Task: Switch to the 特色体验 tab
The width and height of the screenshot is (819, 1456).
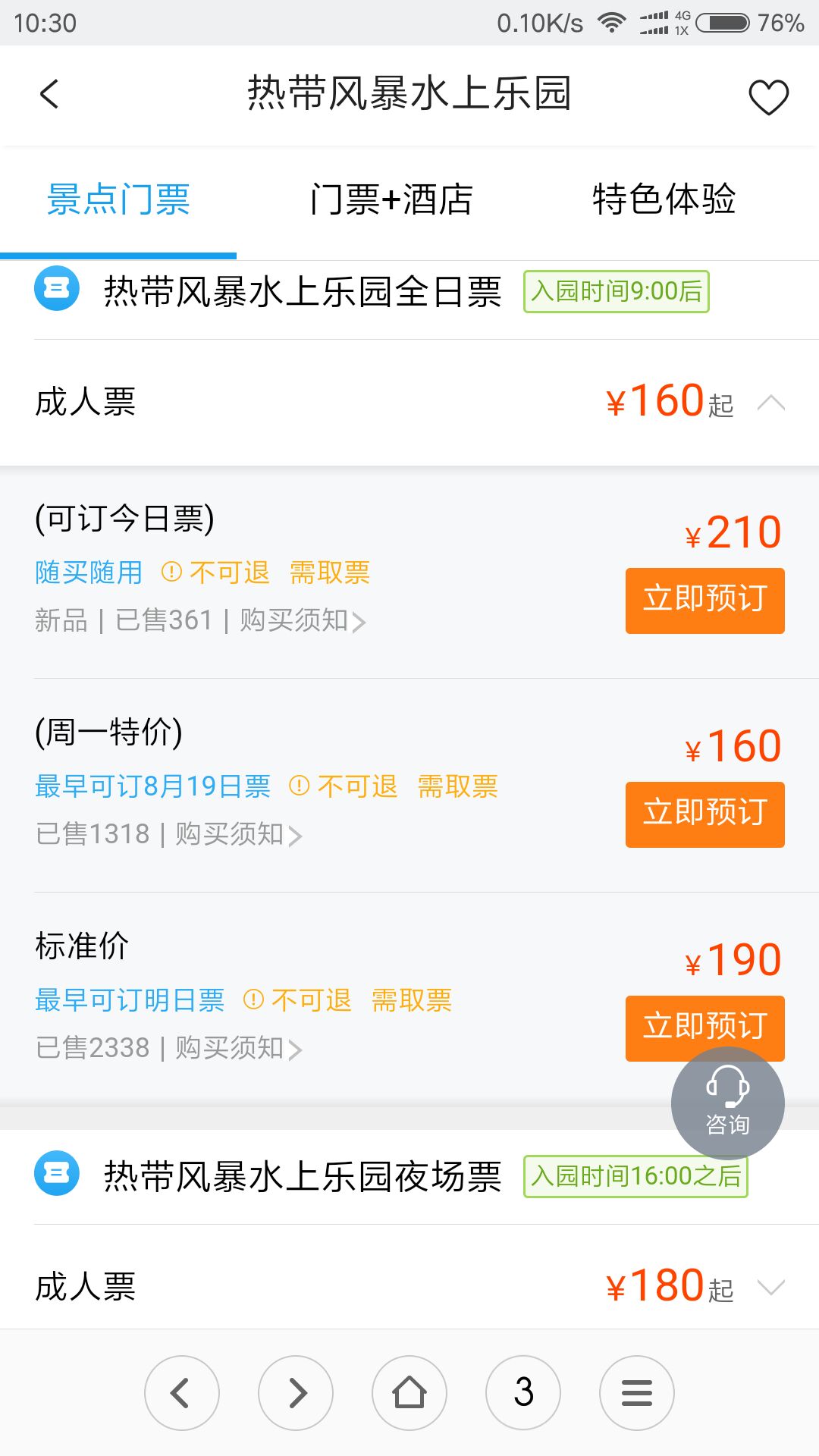Action: click(664, 199)
